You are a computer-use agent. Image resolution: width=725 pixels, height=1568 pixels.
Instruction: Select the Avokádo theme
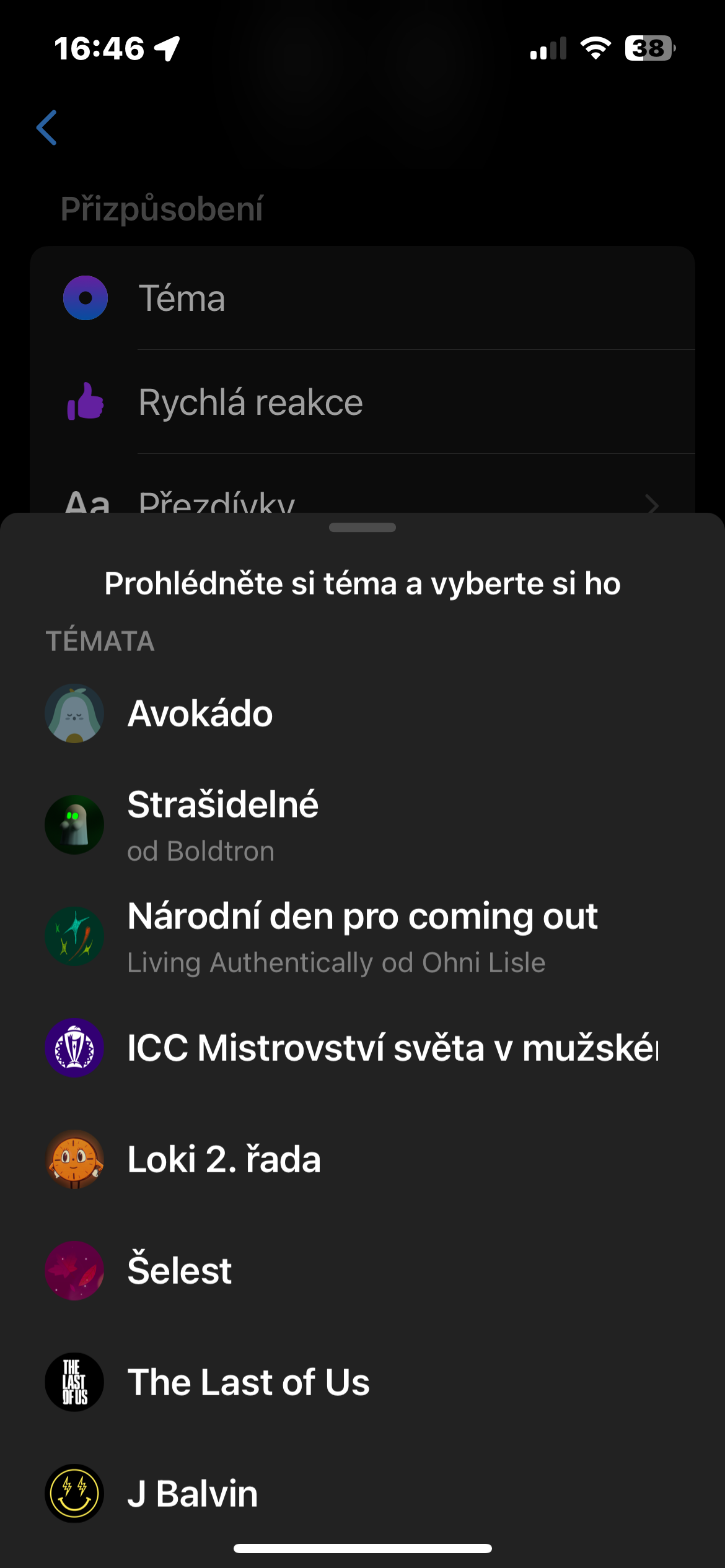tap(200, 713)
